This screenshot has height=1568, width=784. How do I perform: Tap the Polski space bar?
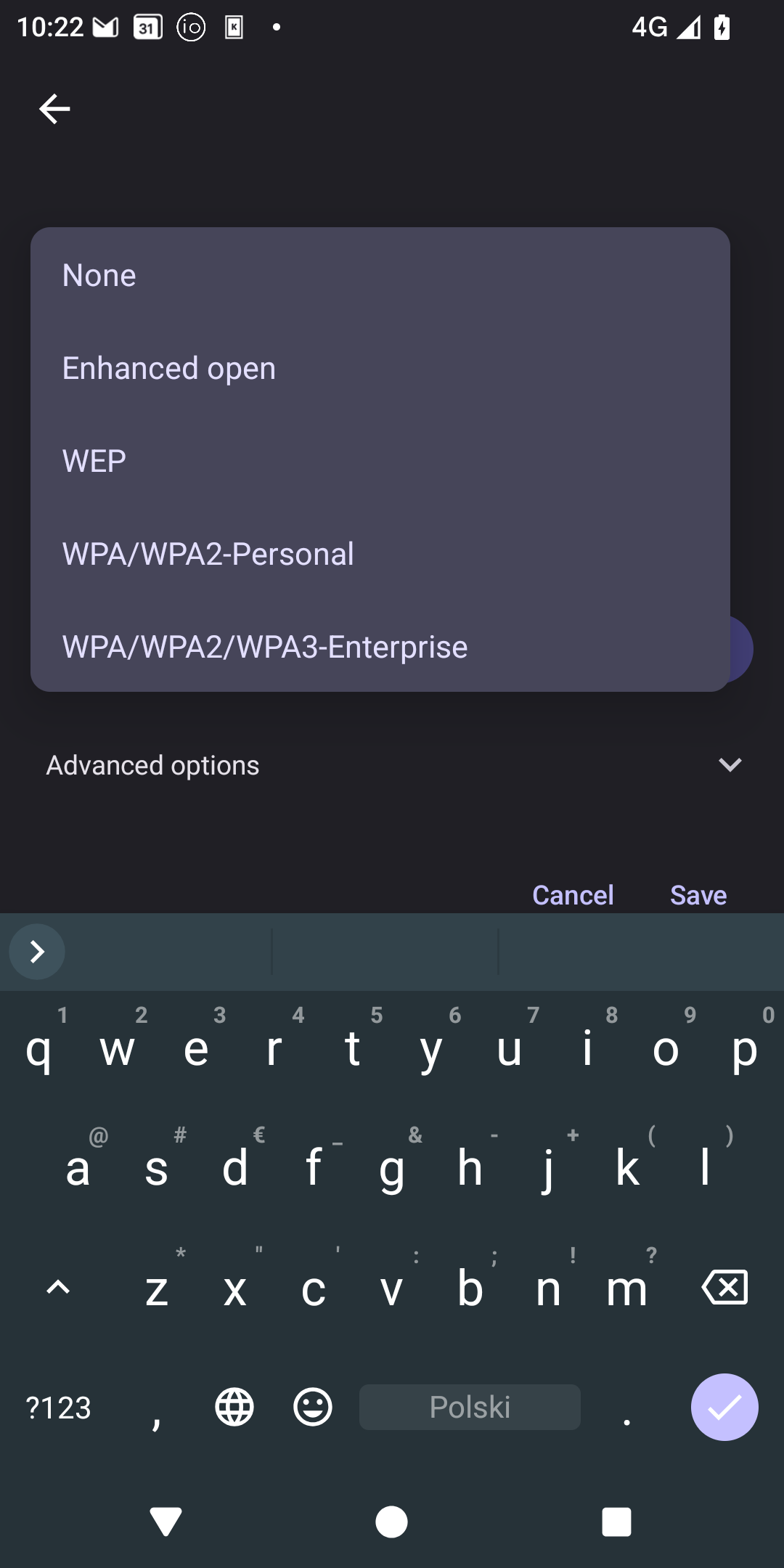pos(470,1407)
